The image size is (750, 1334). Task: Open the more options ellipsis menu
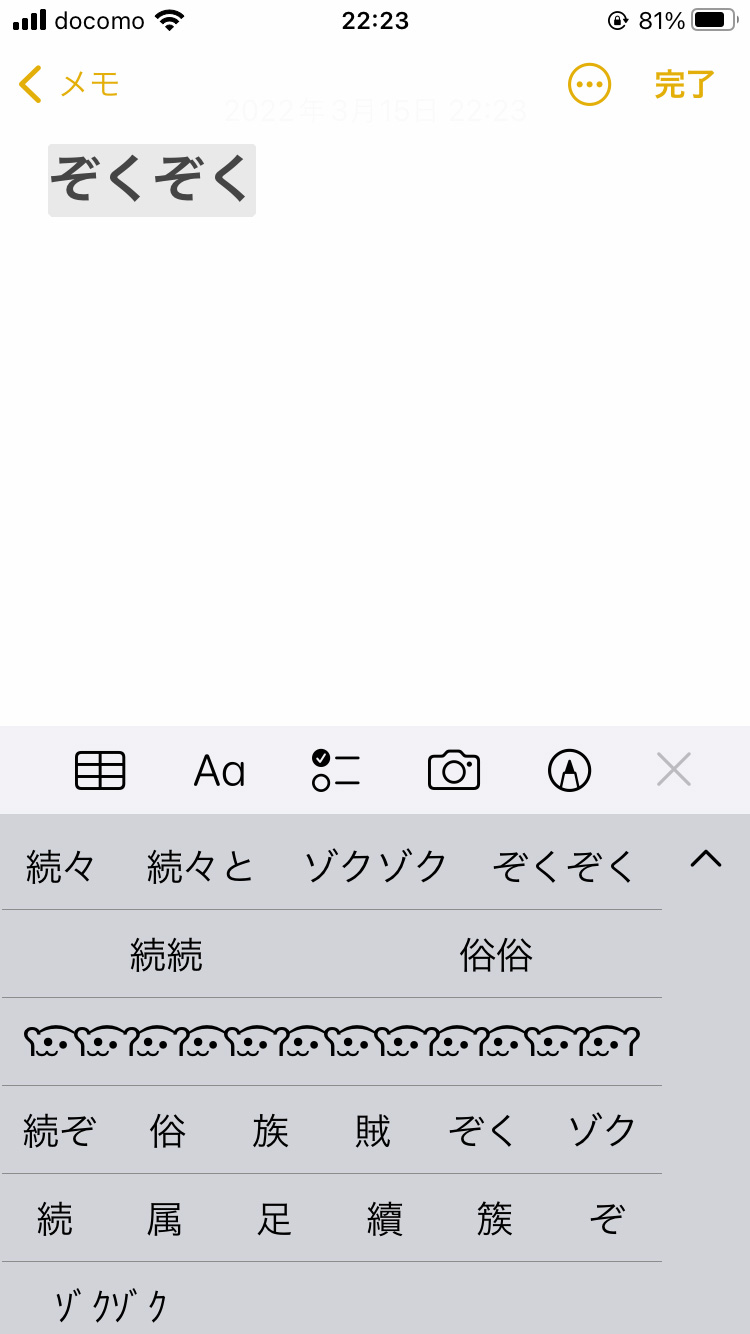[589, 85]
